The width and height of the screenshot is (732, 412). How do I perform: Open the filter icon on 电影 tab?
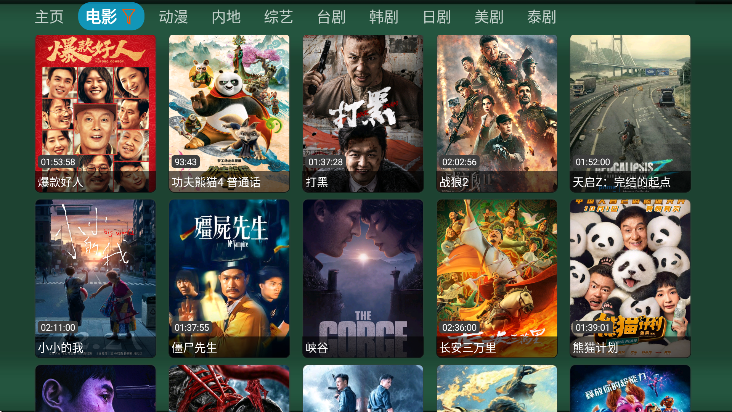131,17
